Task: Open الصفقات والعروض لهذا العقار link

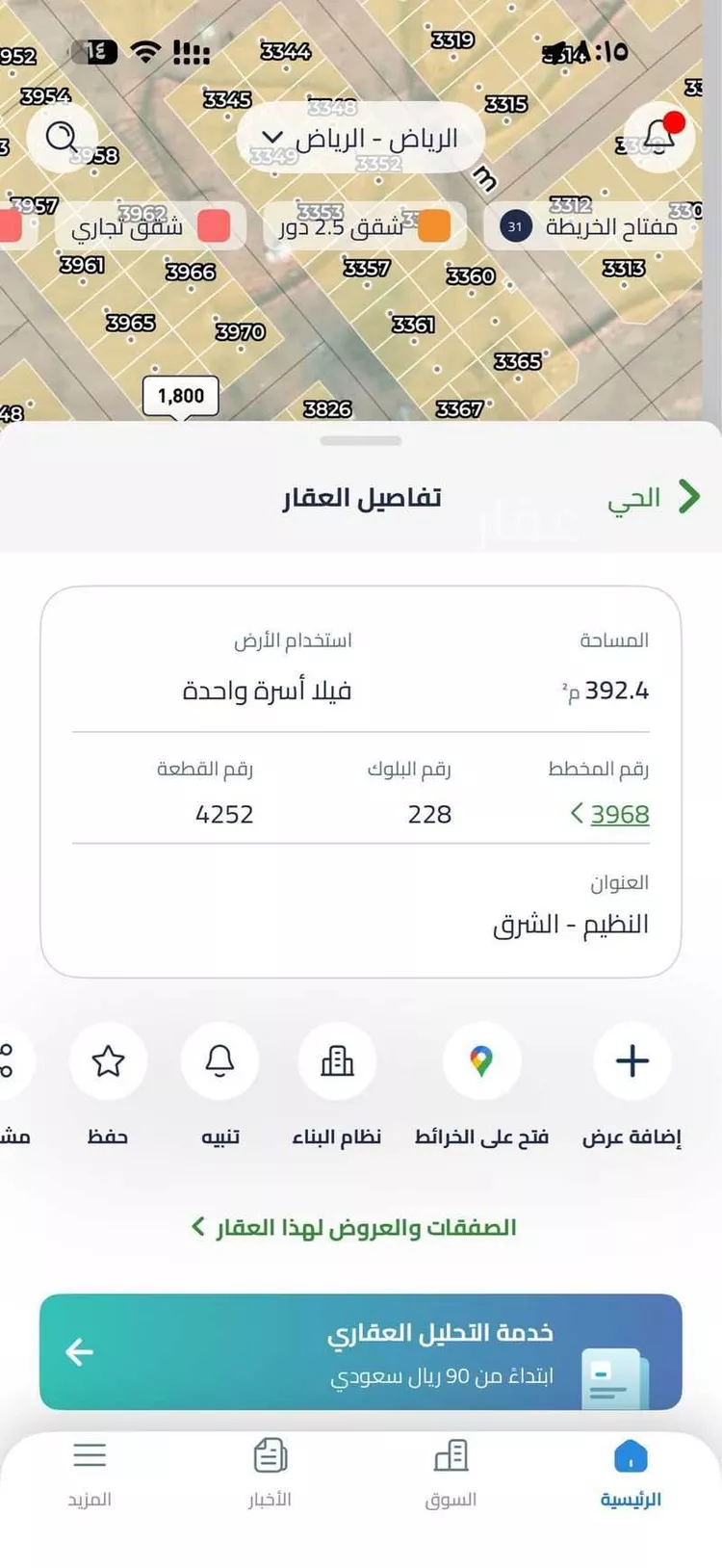Action: (x=354, y=1228)
